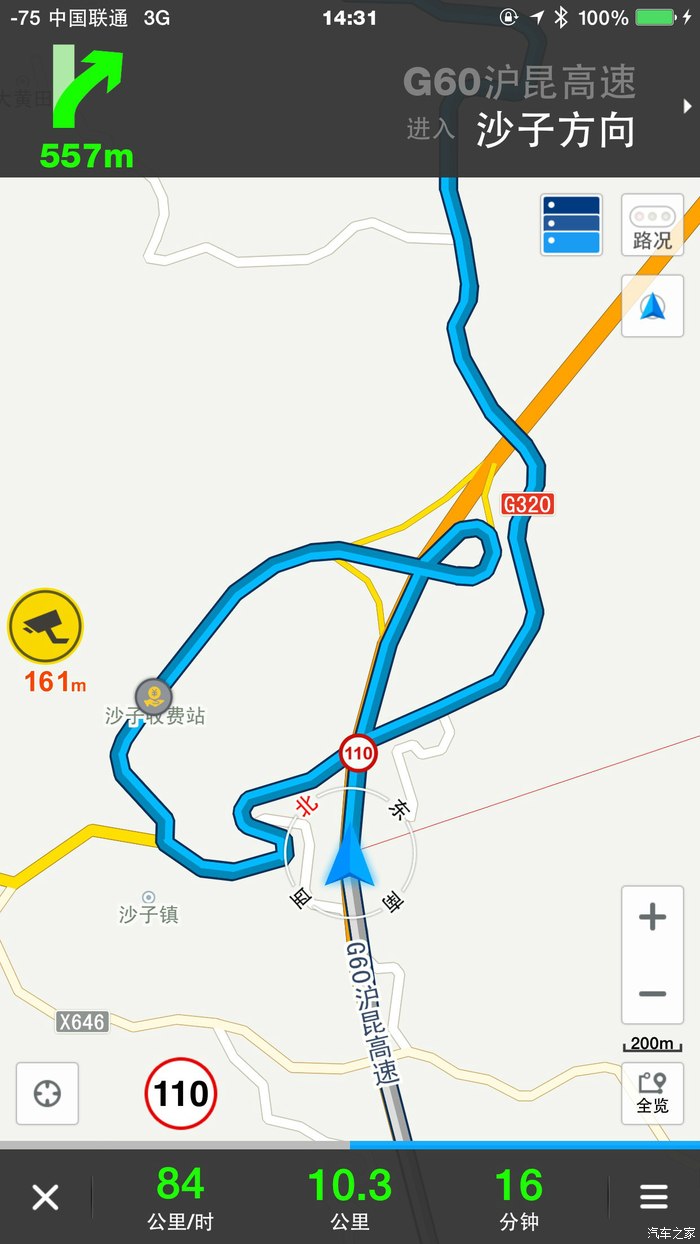Screen dimensions: 700x1244
Task: Show route overview (全览)
Action: (652, 1093)
